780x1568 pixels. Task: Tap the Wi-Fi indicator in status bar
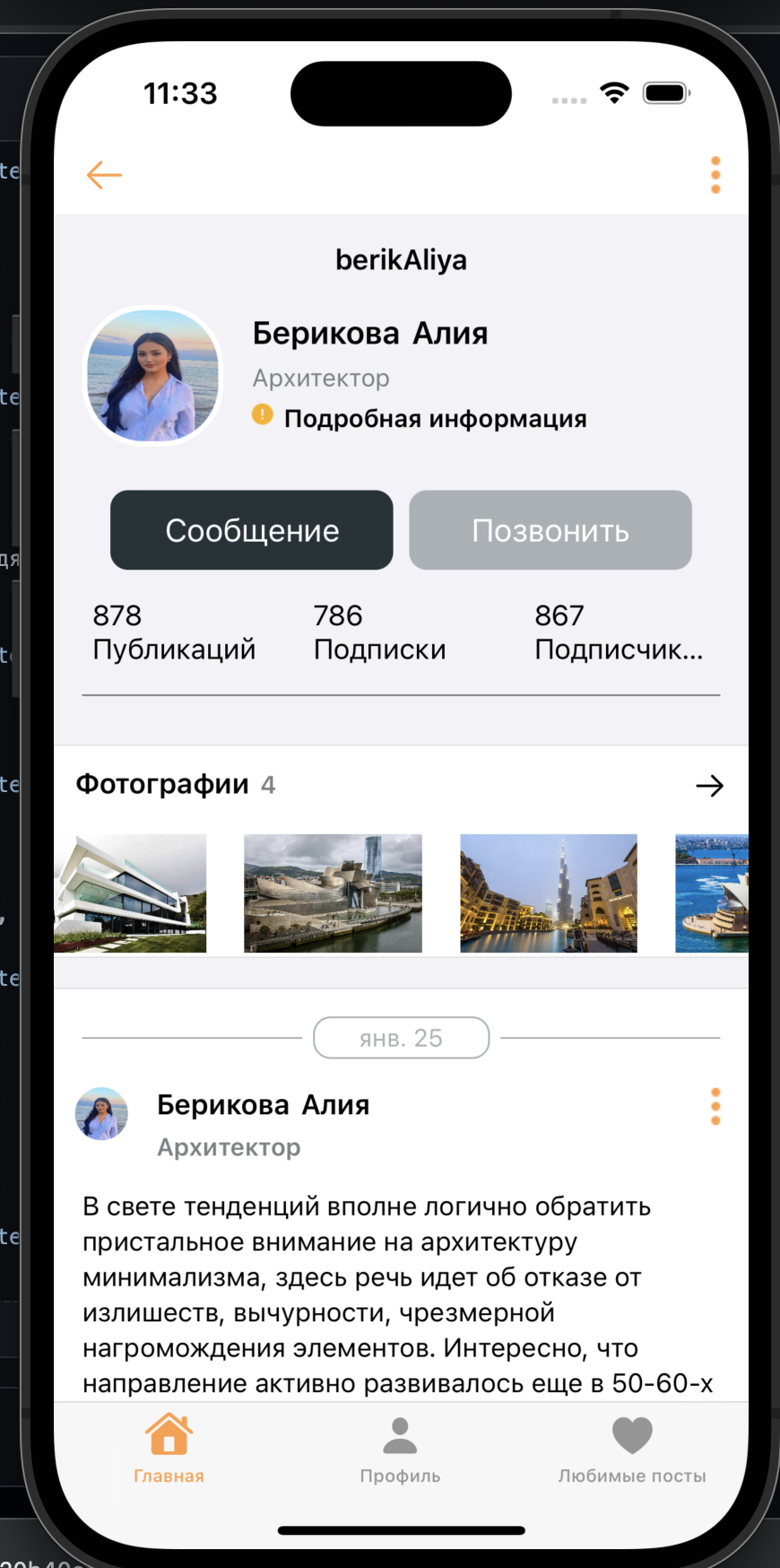(x=614, y=92)
